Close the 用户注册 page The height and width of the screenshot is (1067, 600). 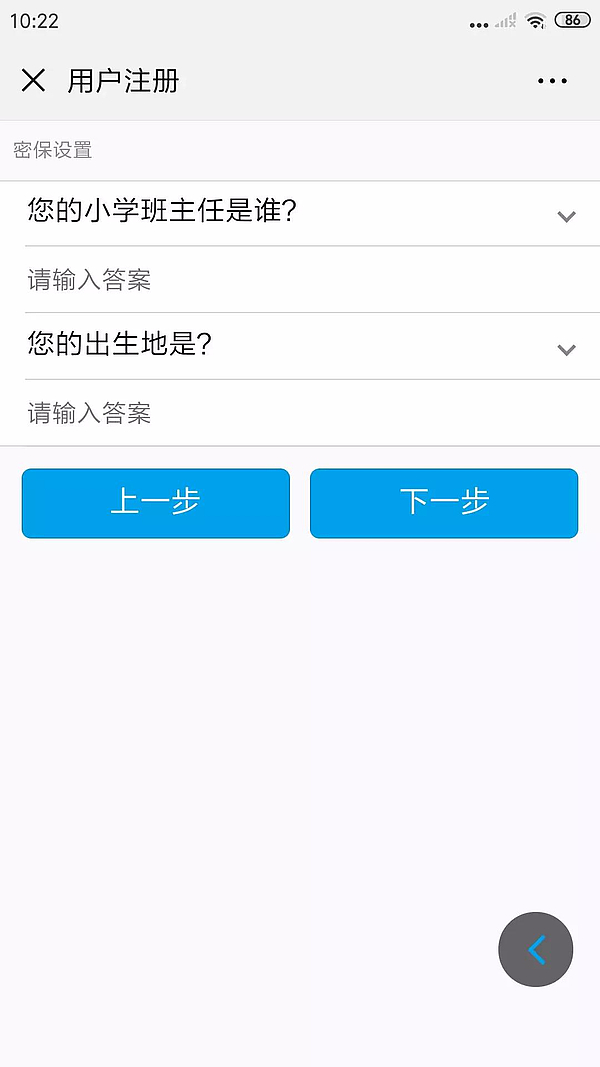pyautogui.click(x=33, y=81)
